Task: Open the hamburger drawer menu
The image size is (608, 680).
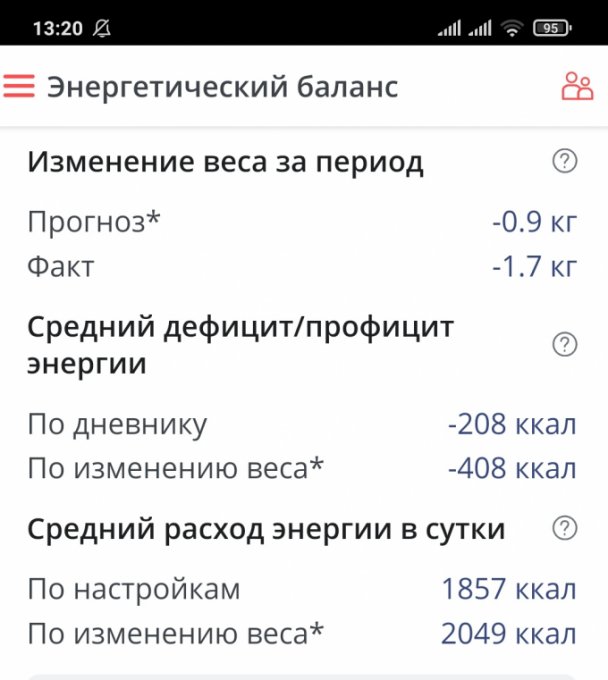Action: 19,86
